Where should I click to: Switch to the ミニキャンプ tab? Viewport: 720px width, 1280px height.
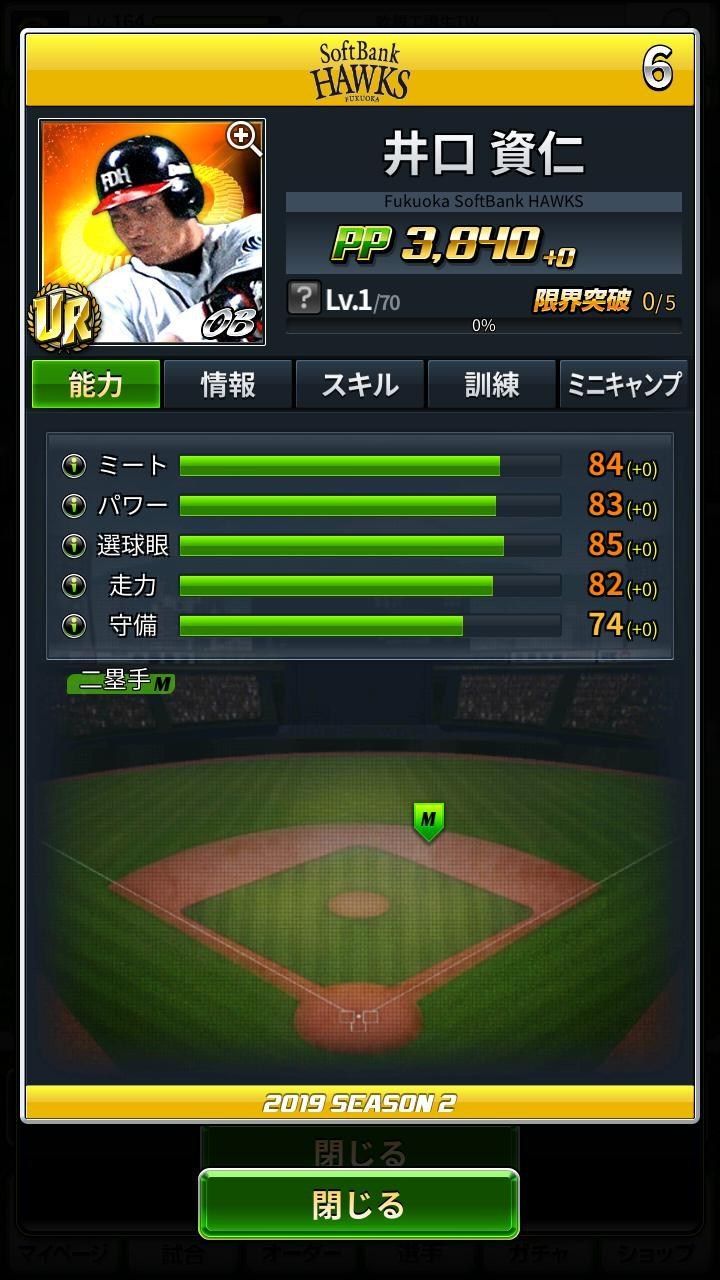point(624,384)
